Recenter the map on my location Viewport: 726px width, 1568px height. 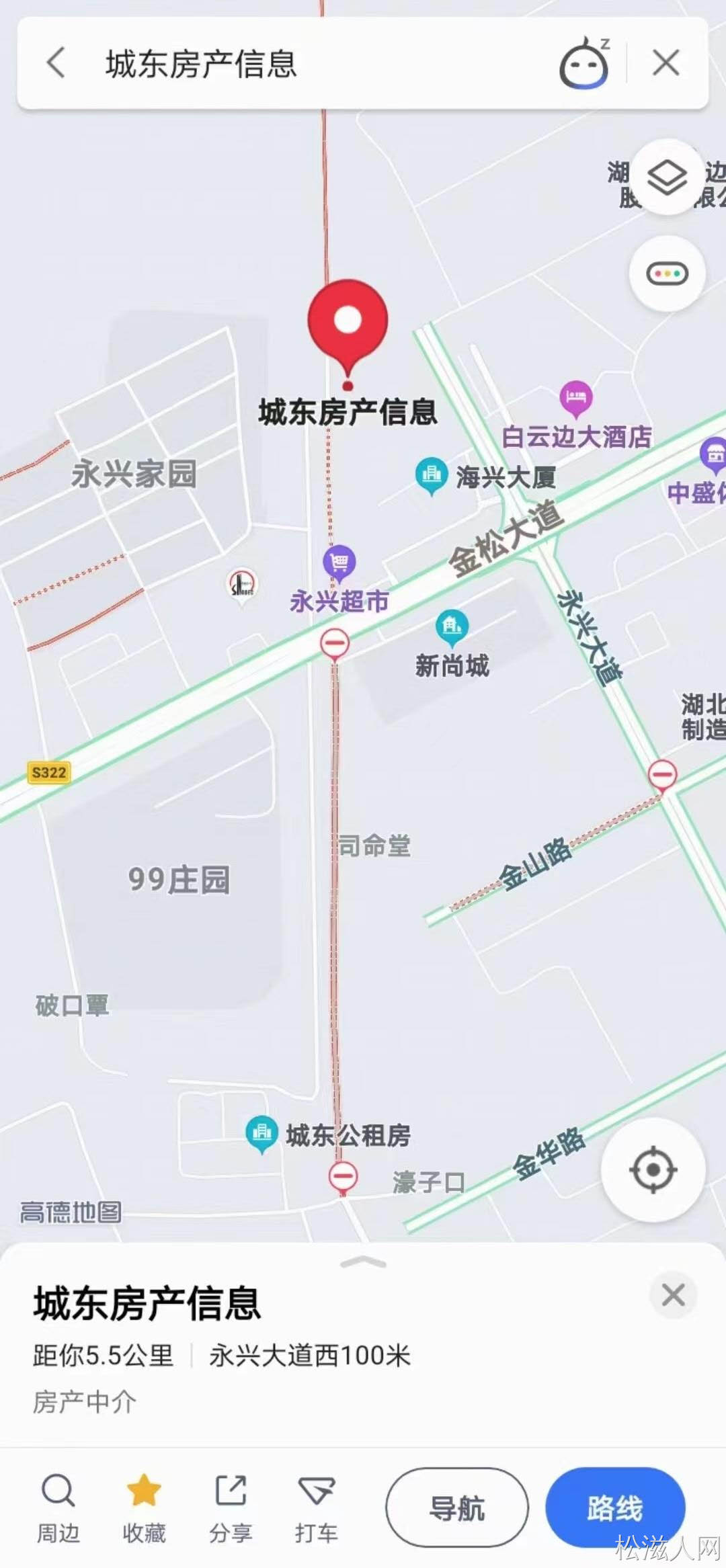652,1170
